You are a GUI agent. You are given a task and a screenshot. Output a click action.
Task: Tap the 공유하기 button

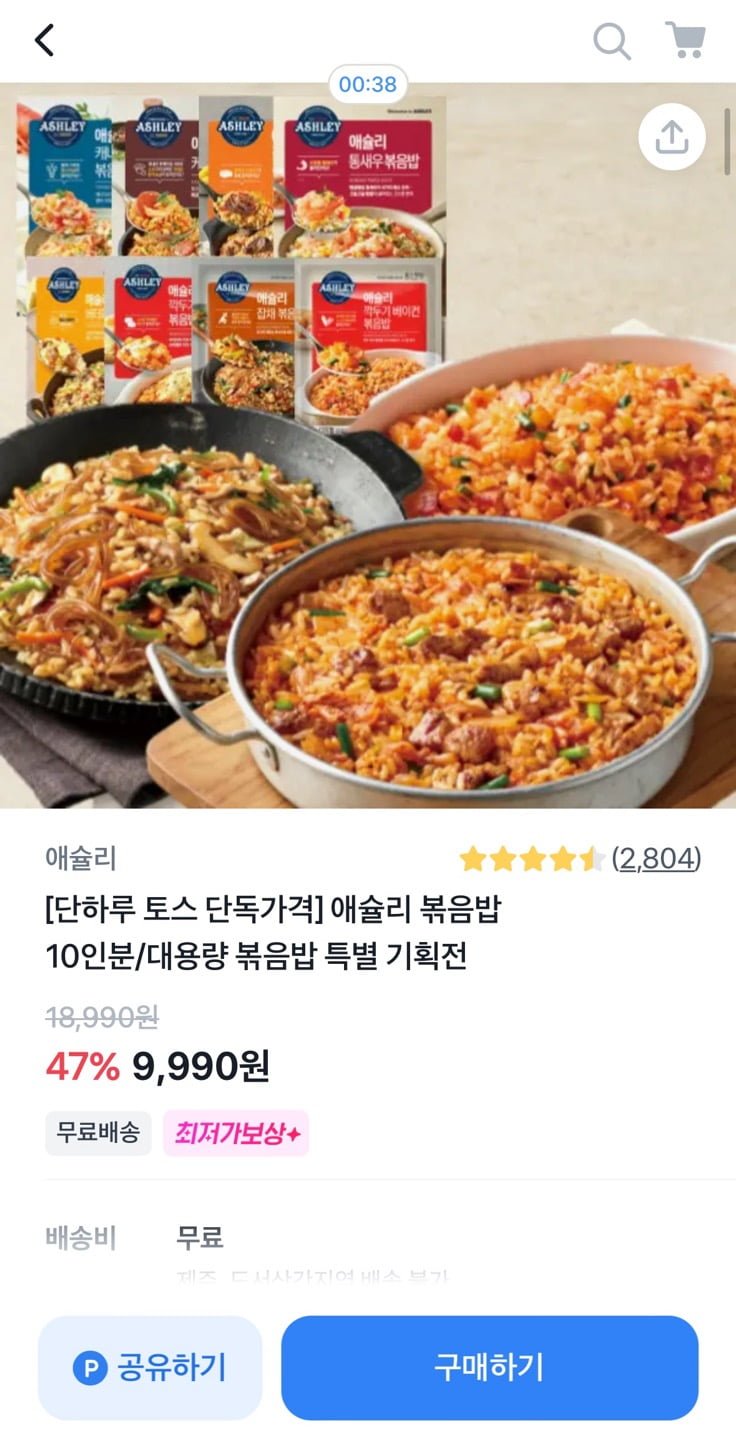(x=150, y=1367)
